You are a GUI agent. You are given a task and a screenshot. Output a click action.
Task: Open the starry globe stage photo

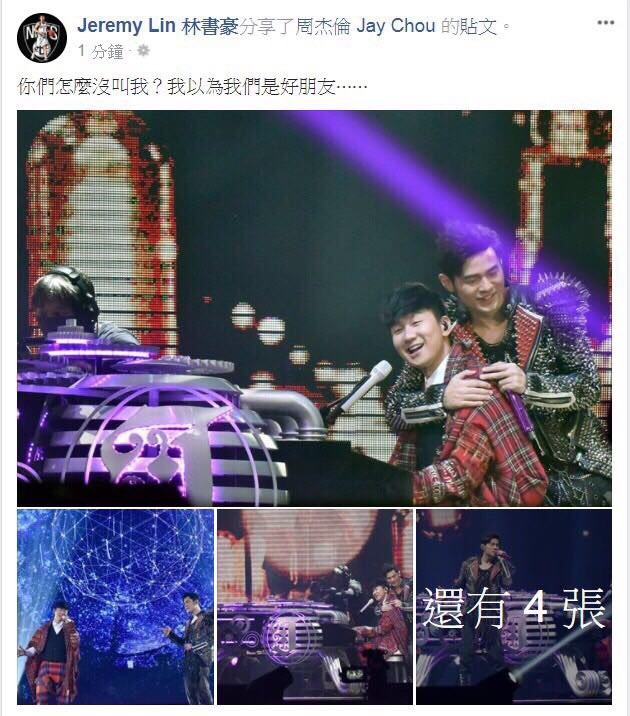click(x=115, y=607)
